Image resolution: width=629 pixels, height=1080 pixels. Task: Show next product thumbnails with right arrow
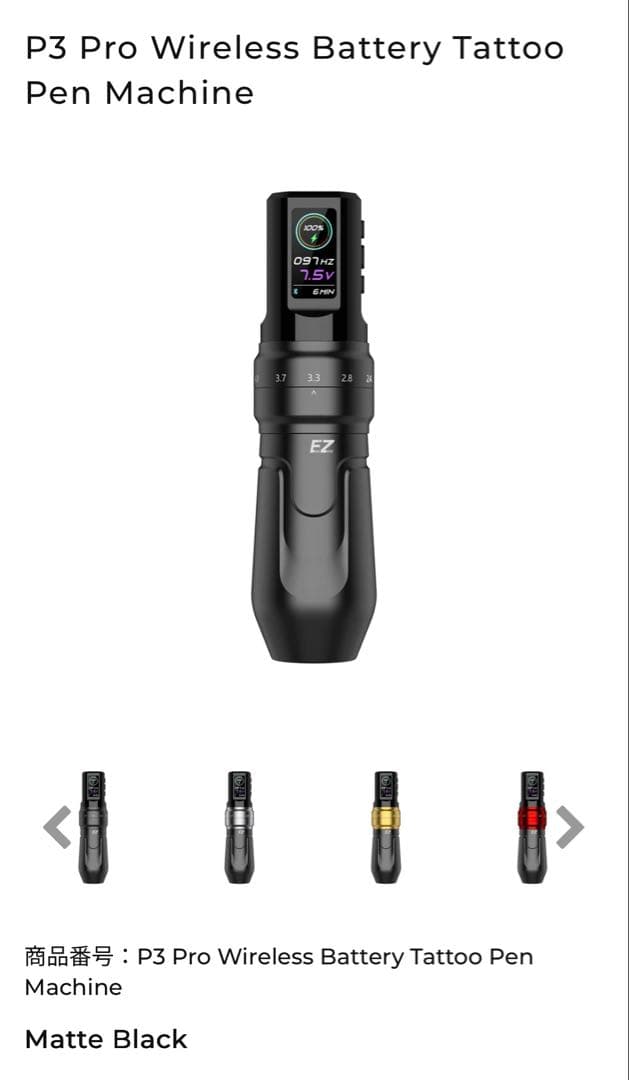coord(569,827)
